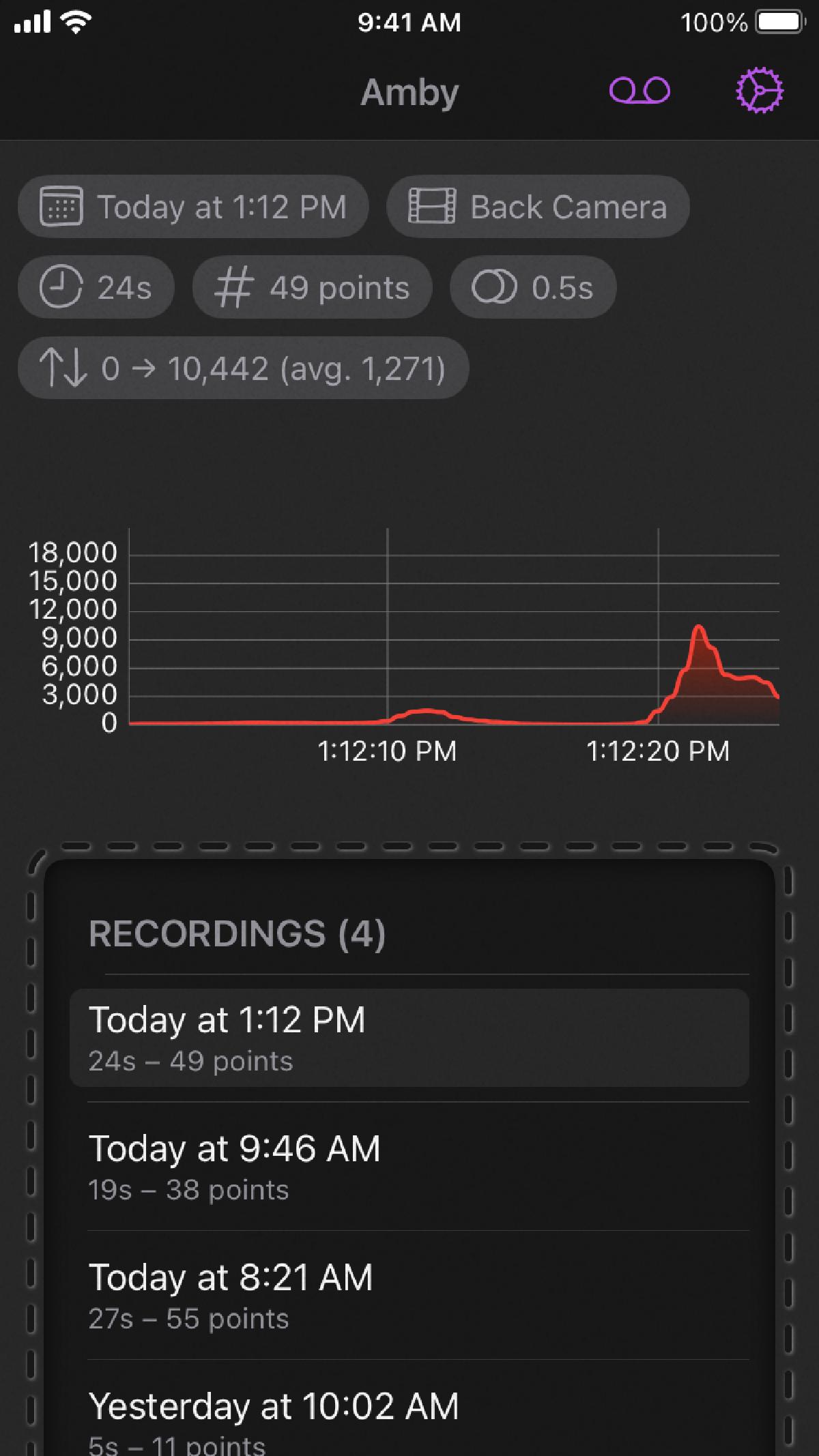Screen dimensions: 819x1456
Task: Select the Today at 1:12 PM recording
Action: click(x=409, y=1037)
